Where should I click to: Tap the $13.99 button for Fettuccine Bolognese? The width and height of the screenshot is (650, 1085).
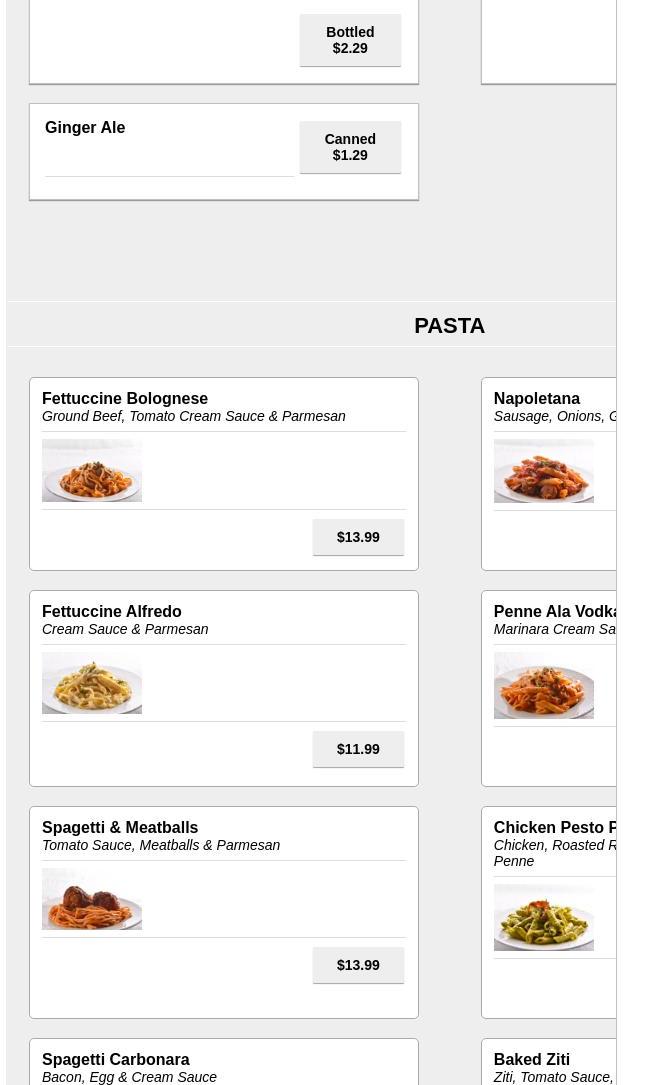coord(358,537)
